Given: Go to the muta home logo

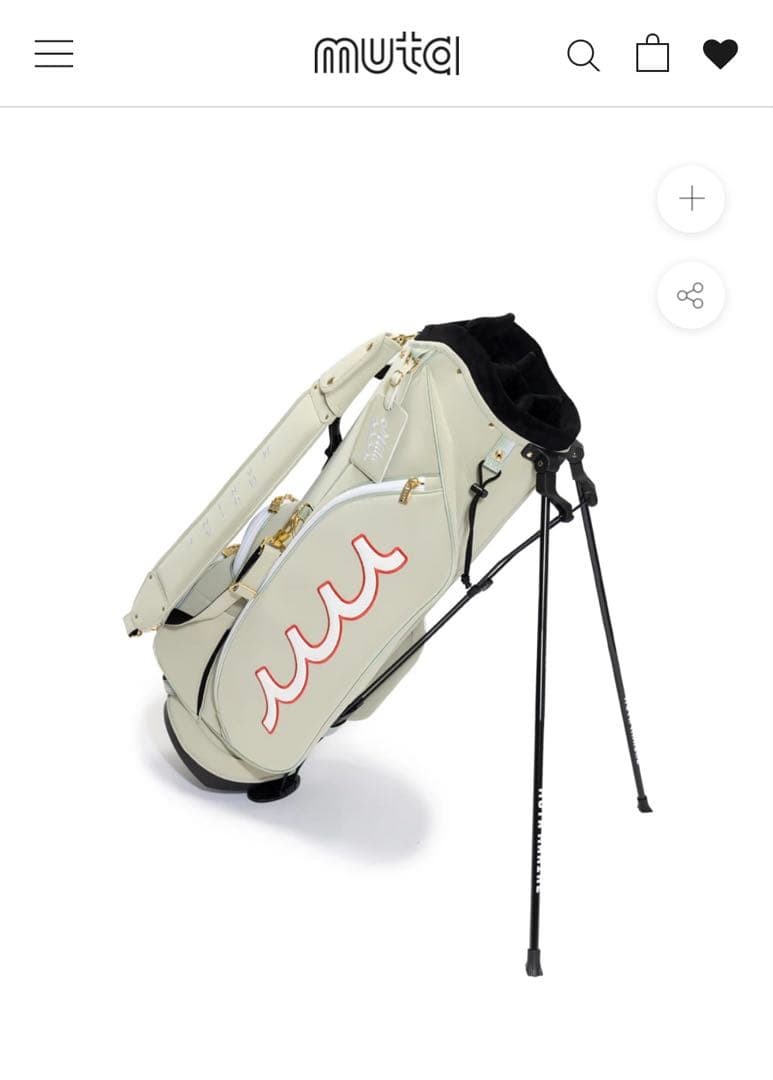Looking at the screenshot, I should pyautogui.click(x=387, y=54).
